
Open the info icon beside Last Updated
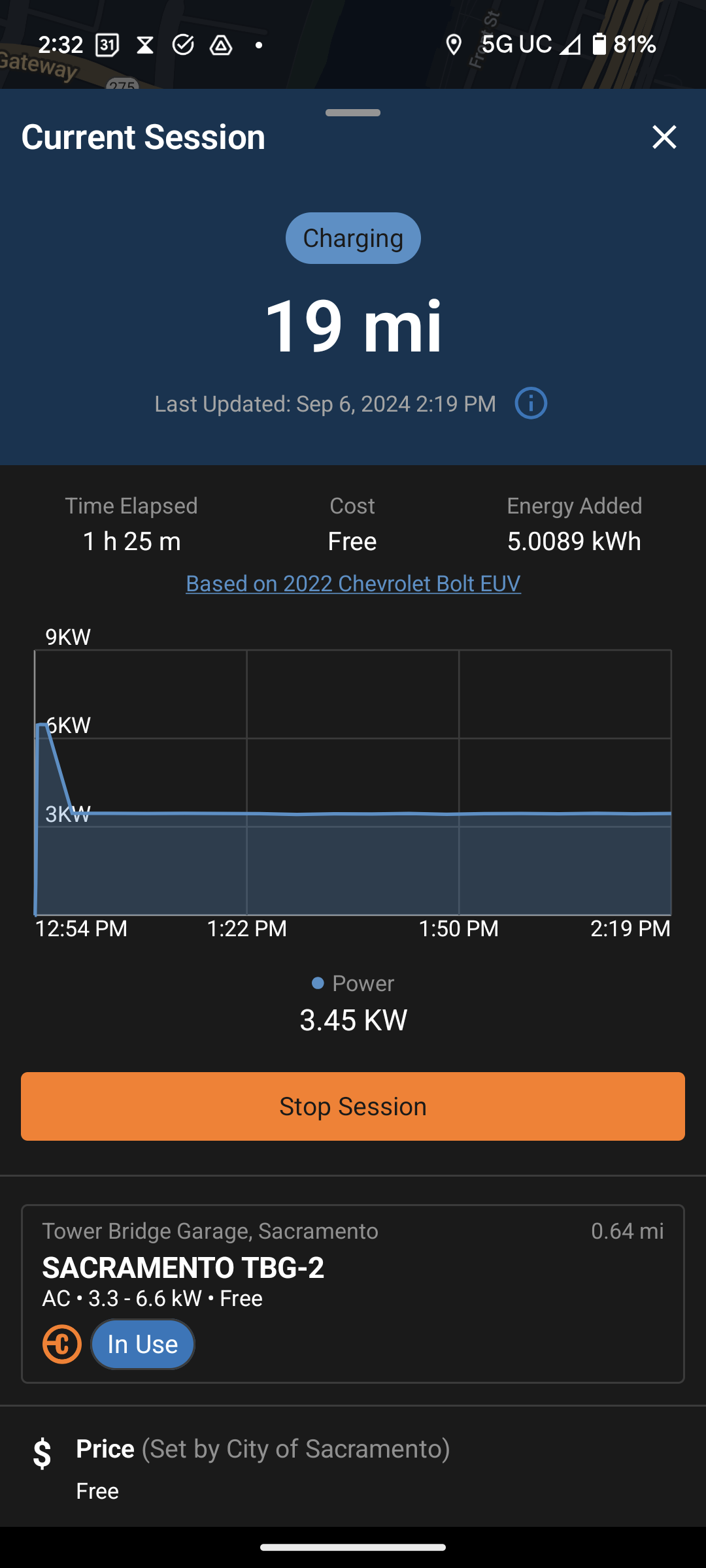click(531, 404)
